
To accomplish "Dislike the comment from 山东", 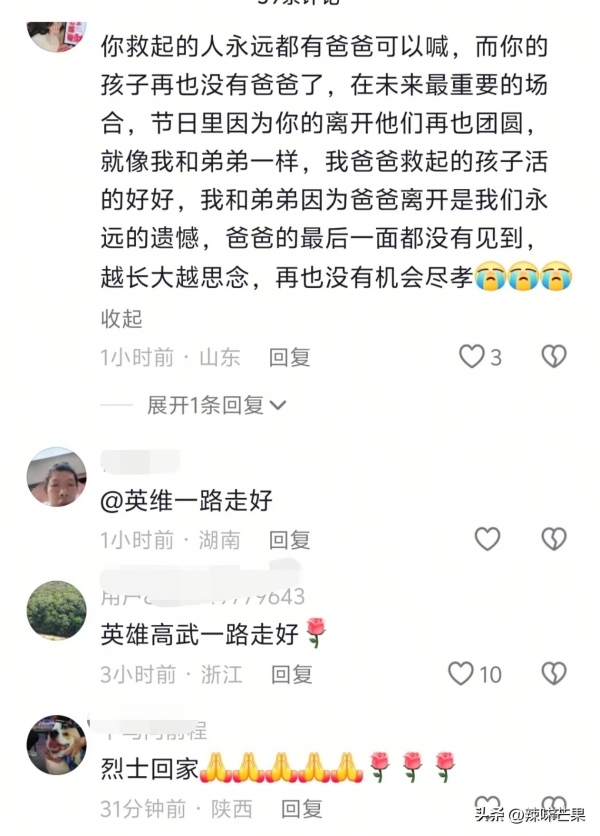I will (553, 356).
